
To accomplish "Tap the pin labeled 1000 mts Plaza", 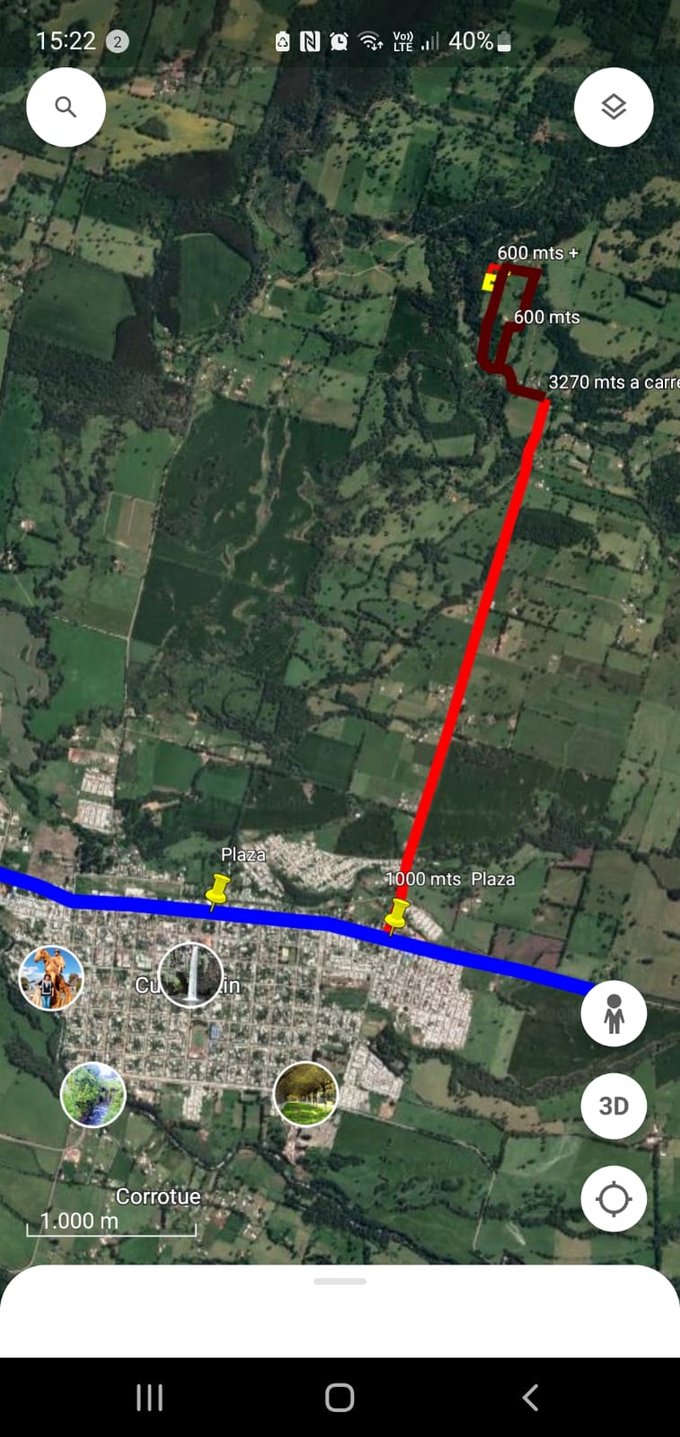I will click(x=398, y=914).
